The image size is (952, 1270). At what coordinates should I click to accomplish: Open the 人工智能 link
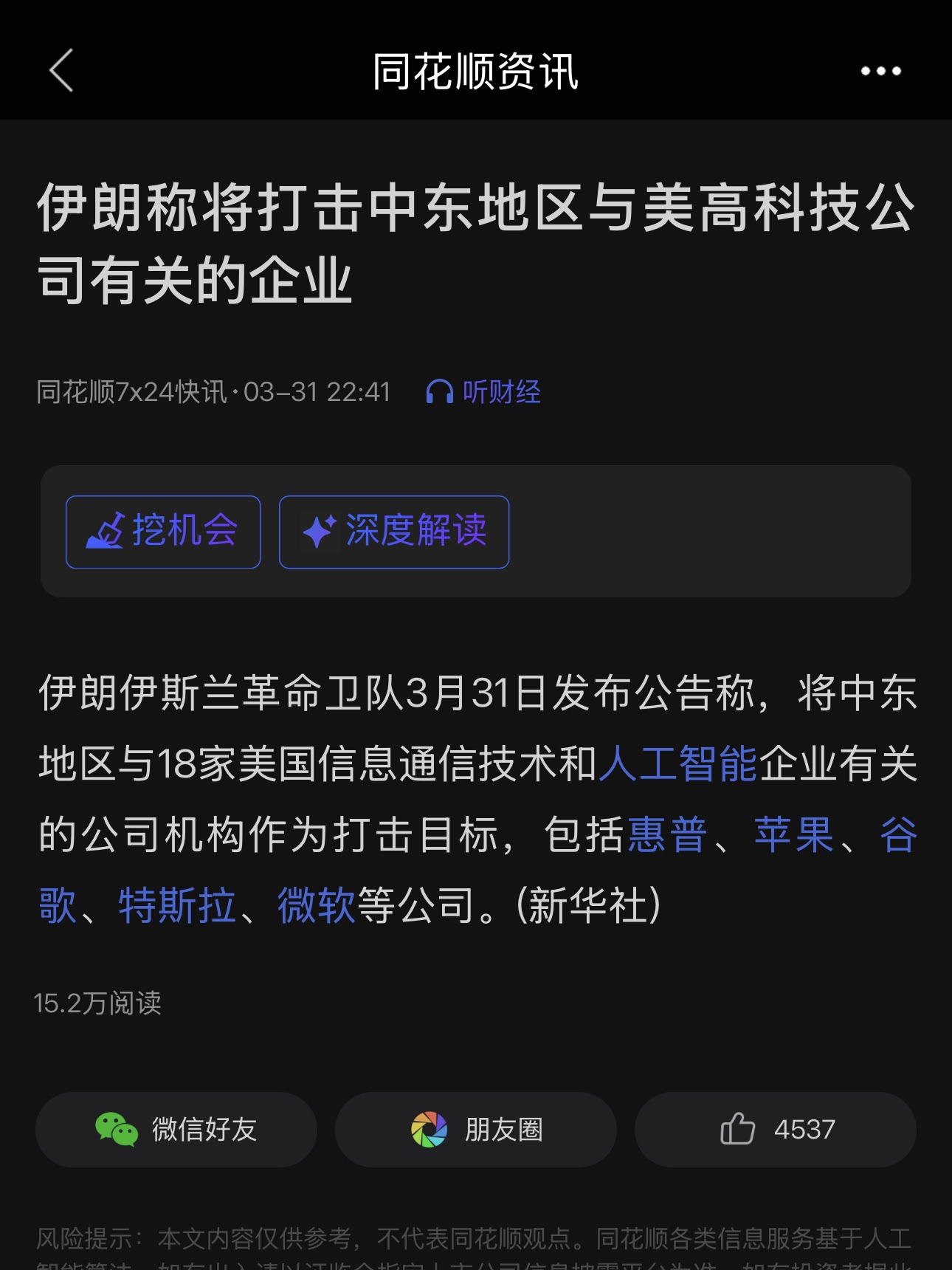(x=678, y=763)
